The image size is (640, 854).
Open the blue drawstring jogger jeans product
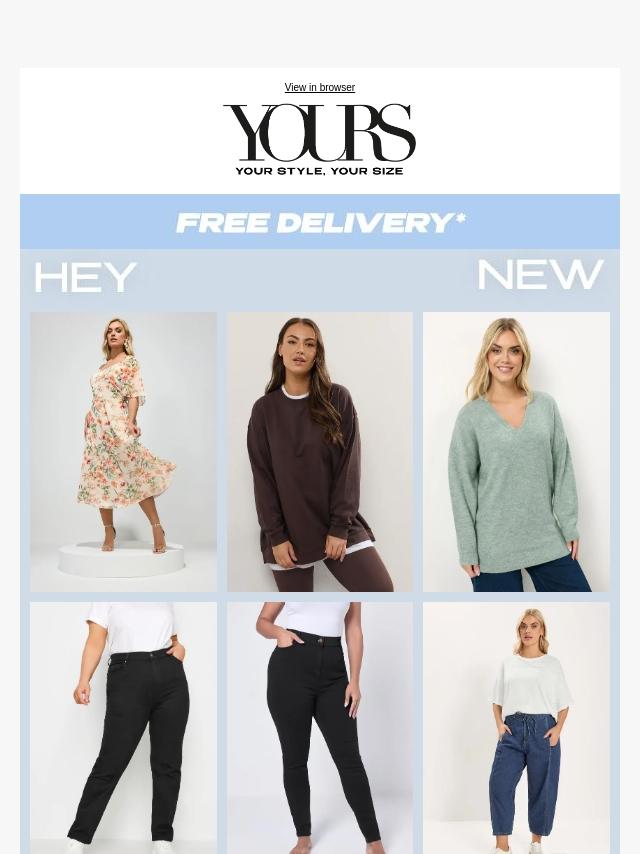pos(516,727)
